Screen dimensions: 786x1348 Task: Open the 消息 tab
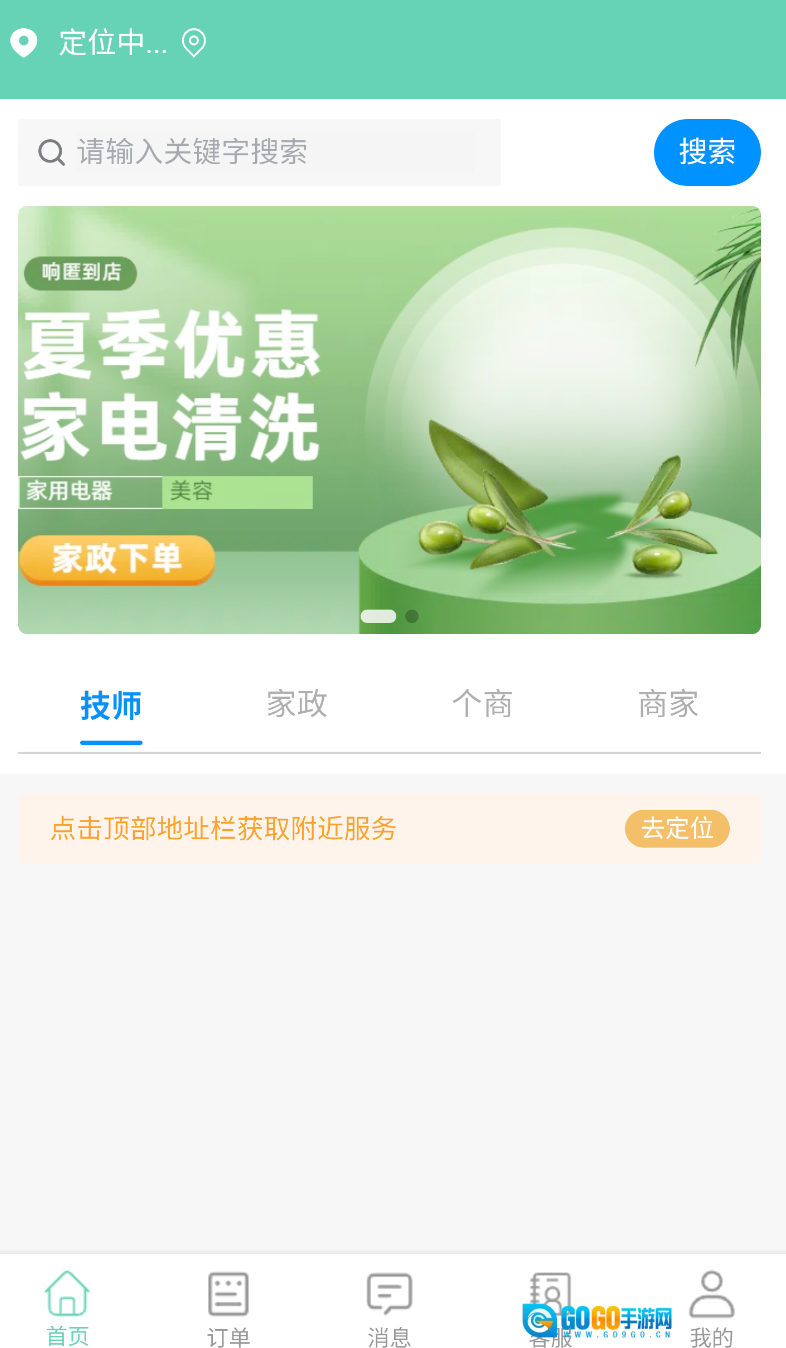[389, 1308]
